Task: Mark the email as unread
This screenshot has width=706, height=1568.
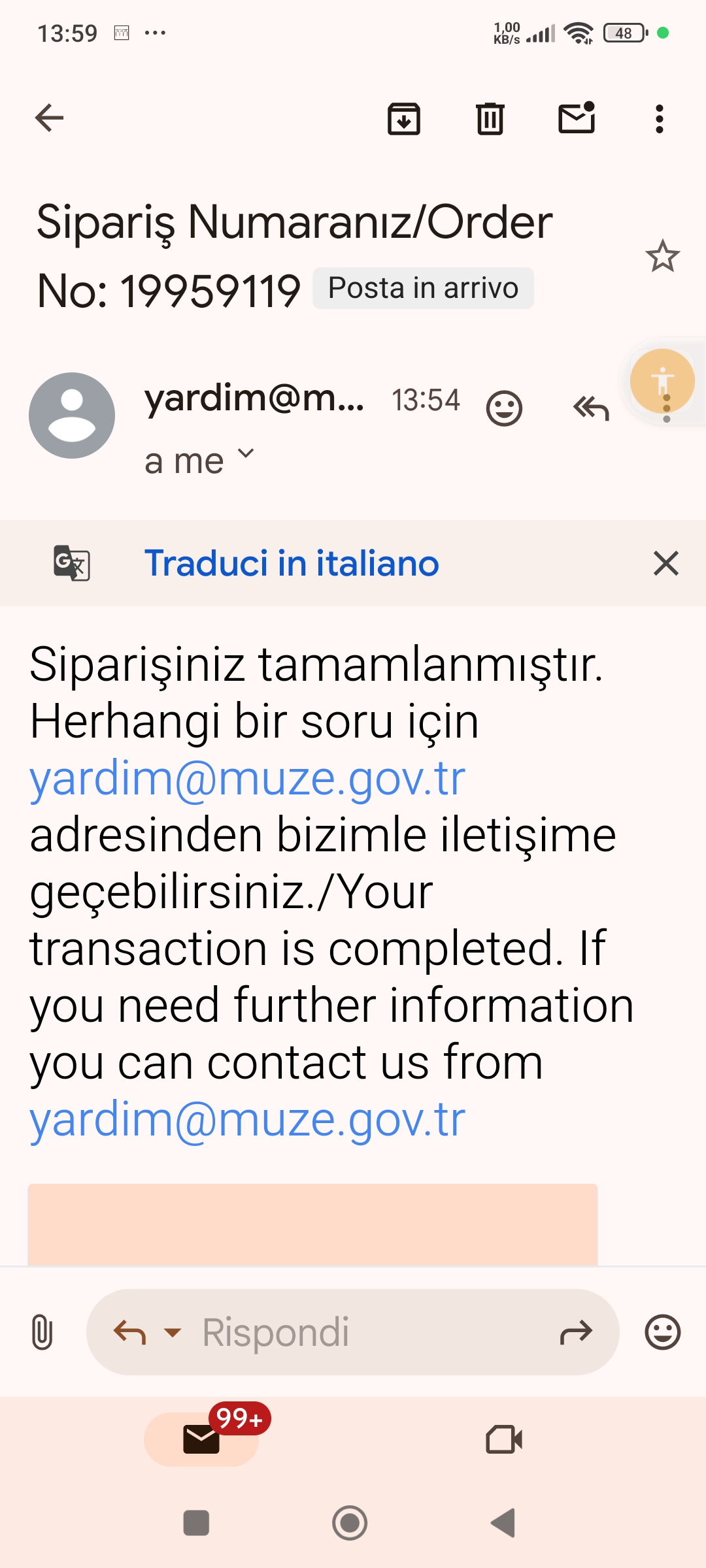Action: tap(577, 118)
